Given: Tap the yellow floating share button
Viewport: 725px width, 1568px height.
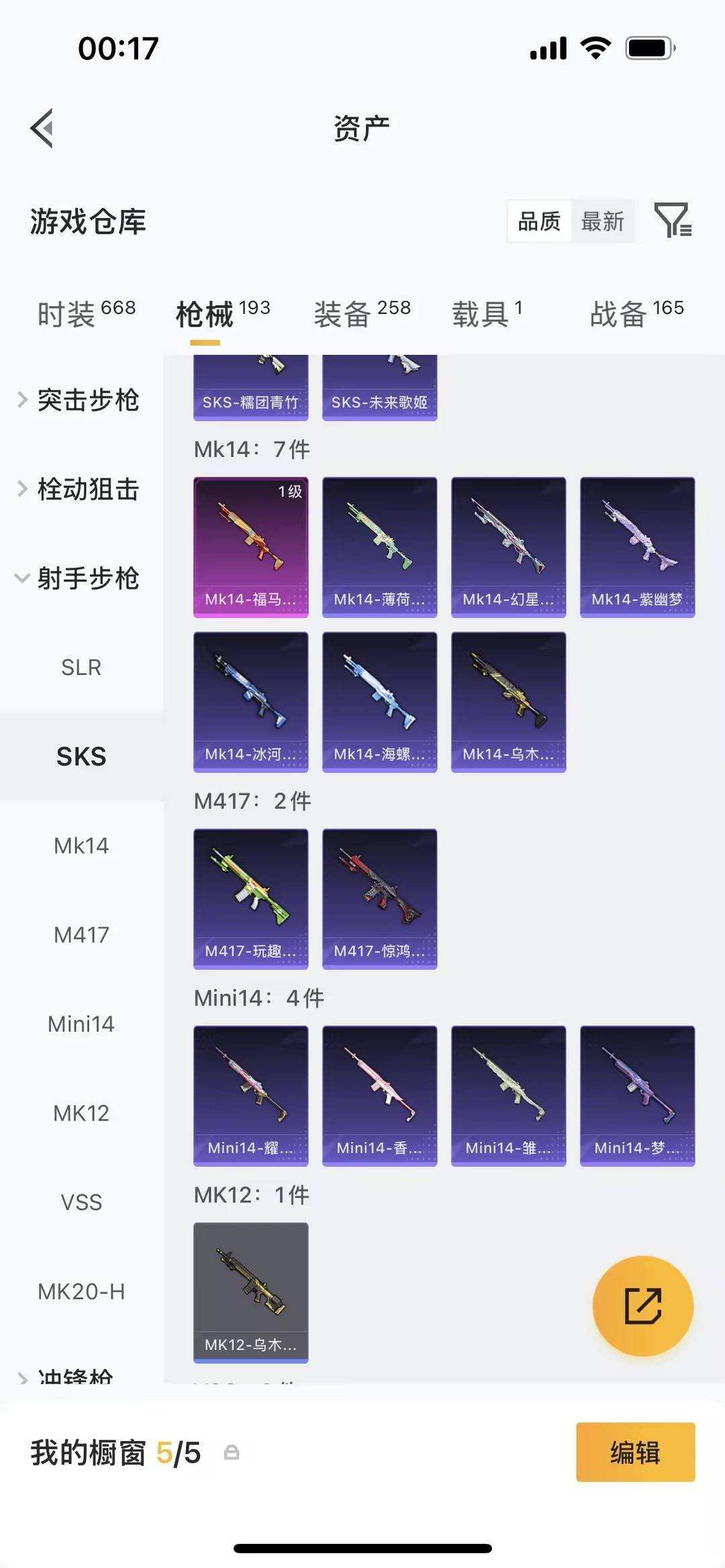Looking at the screenshot, I should click(642, 1306).
